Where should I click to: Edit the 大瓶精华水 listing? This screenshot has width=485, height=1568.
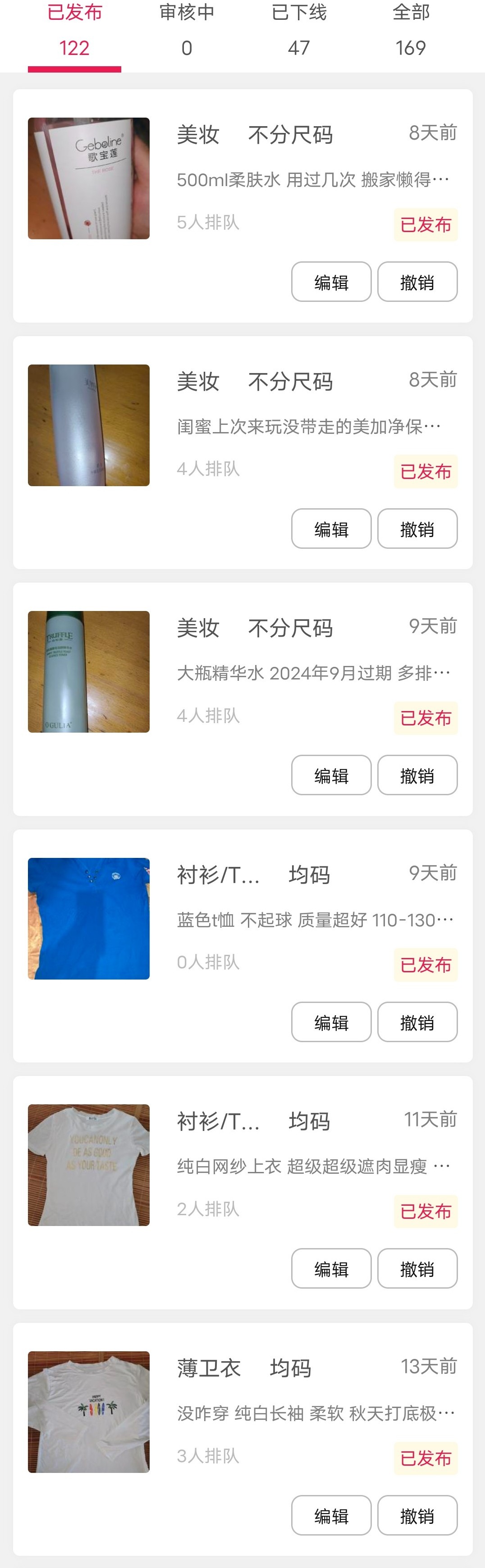click(331, 775)
